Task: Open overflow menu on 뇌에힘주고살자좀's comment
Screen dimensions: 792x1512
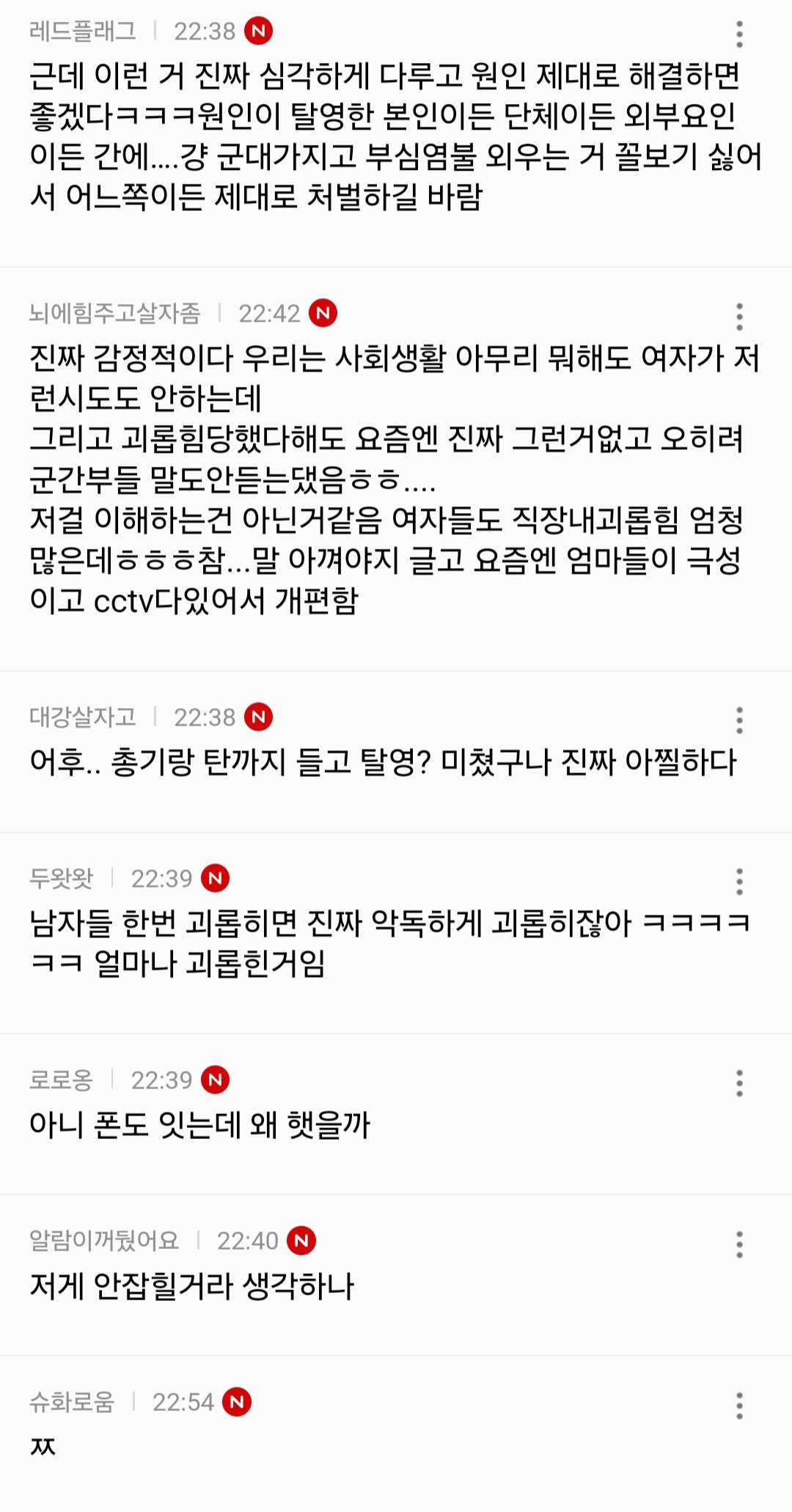Action: pos(739,317)
